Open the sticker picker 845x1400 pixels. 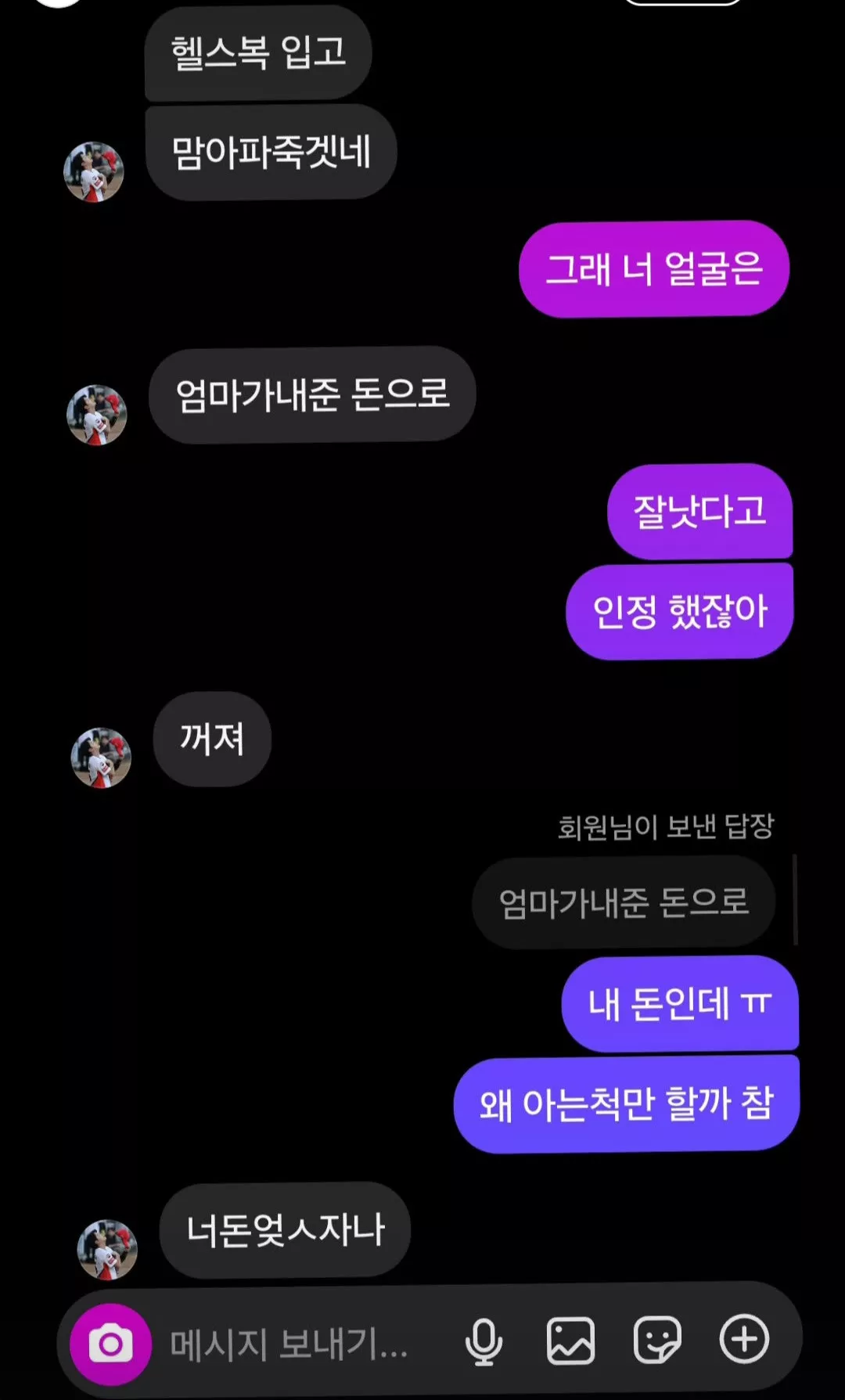pos(656,1340)
